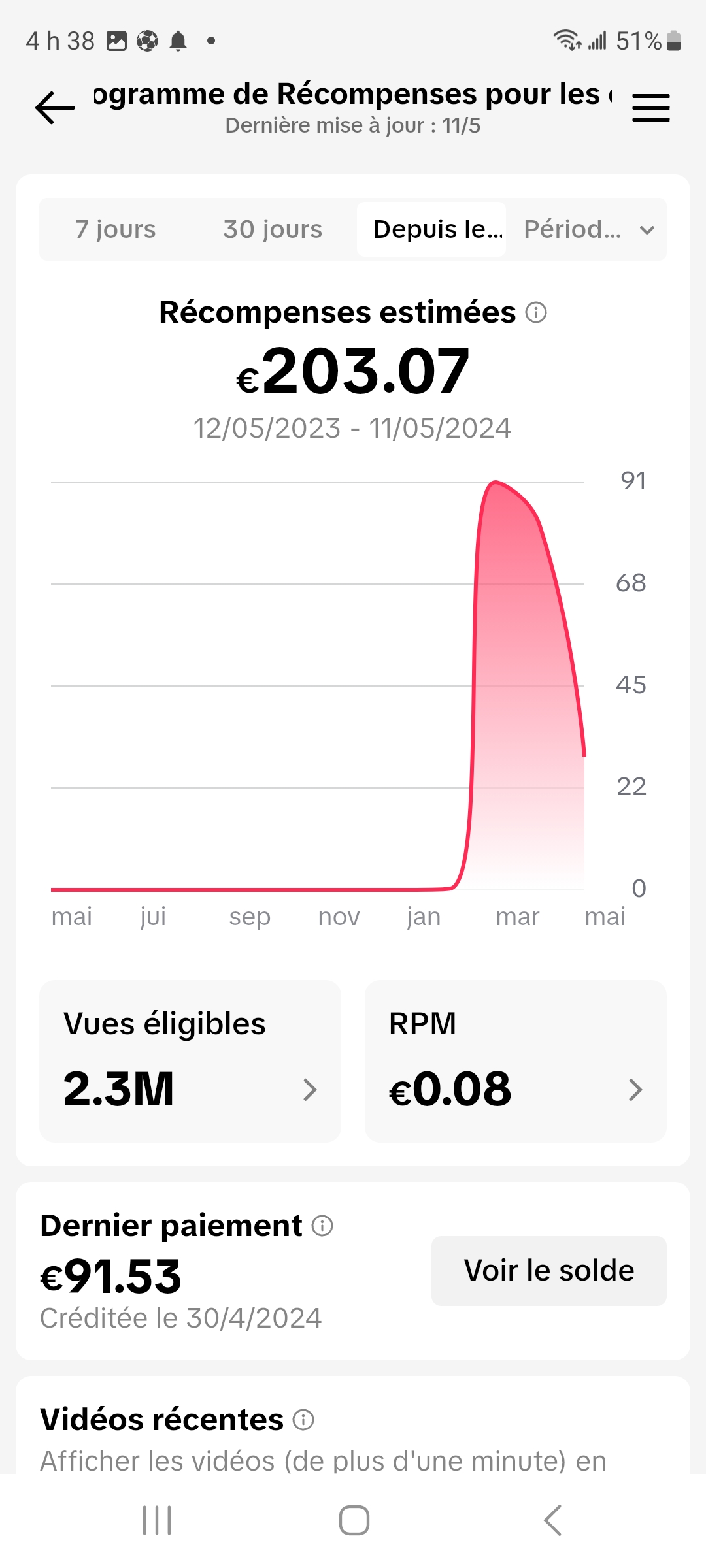Open the Vues éligibles card
The height and width of the screenshot is (1568, 706).
[190, 1061]
